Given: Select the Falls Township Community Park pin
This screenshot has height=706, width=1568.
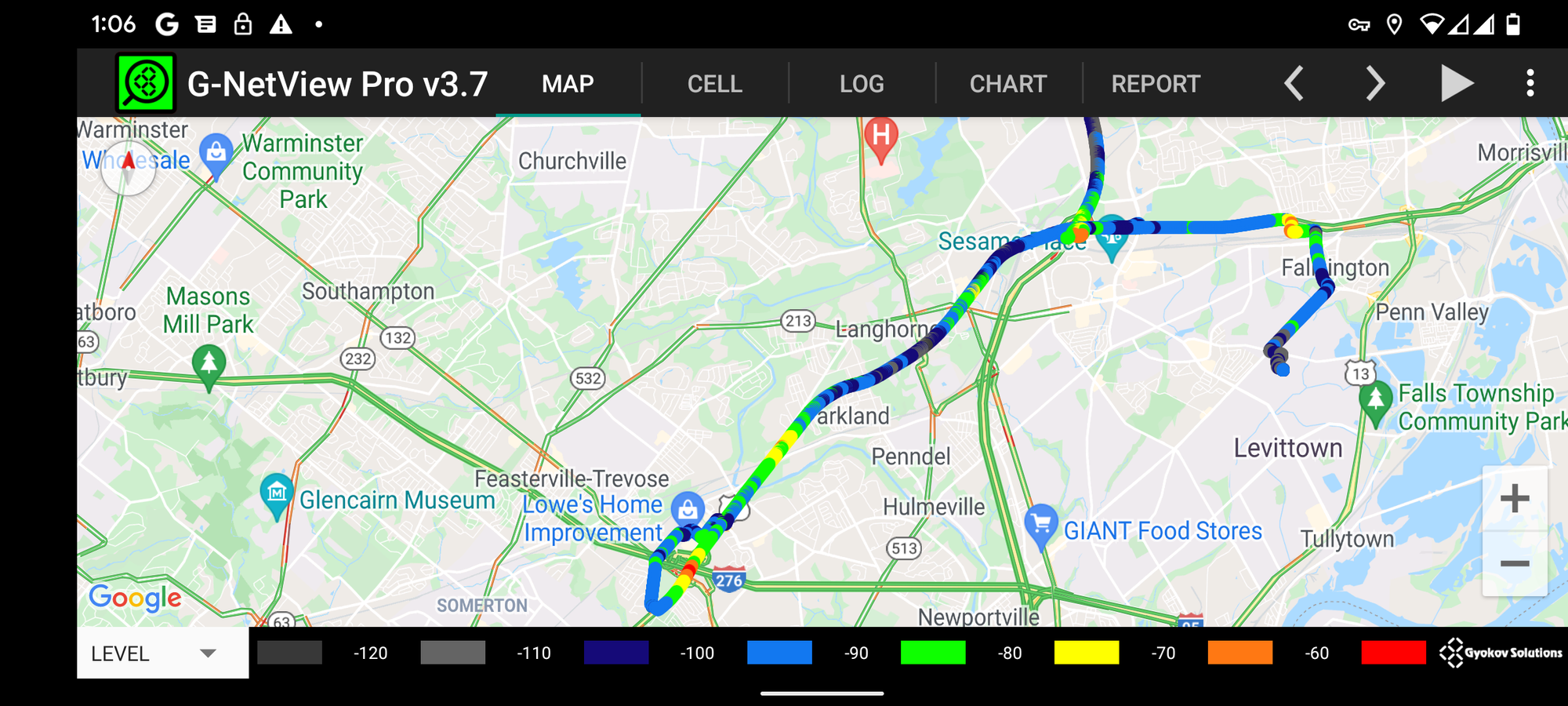Looking at the screenshot, I should point(1375,402).
